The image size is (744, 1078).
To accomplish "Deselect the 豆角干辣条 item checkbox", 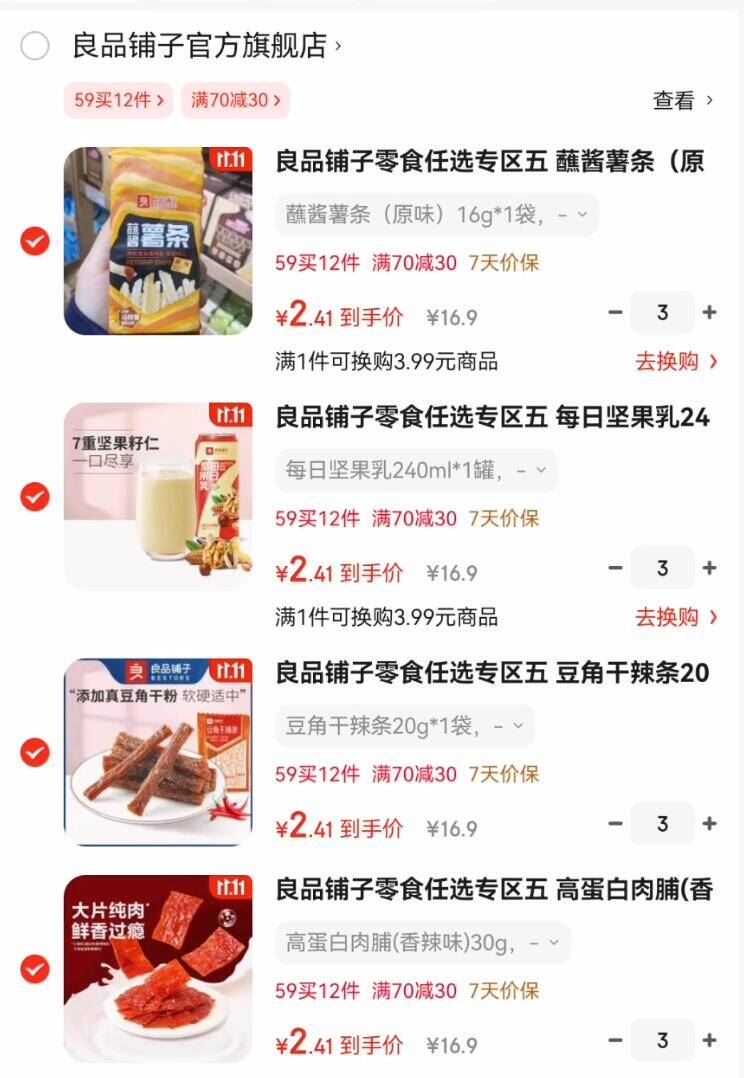I will point(33,752).
